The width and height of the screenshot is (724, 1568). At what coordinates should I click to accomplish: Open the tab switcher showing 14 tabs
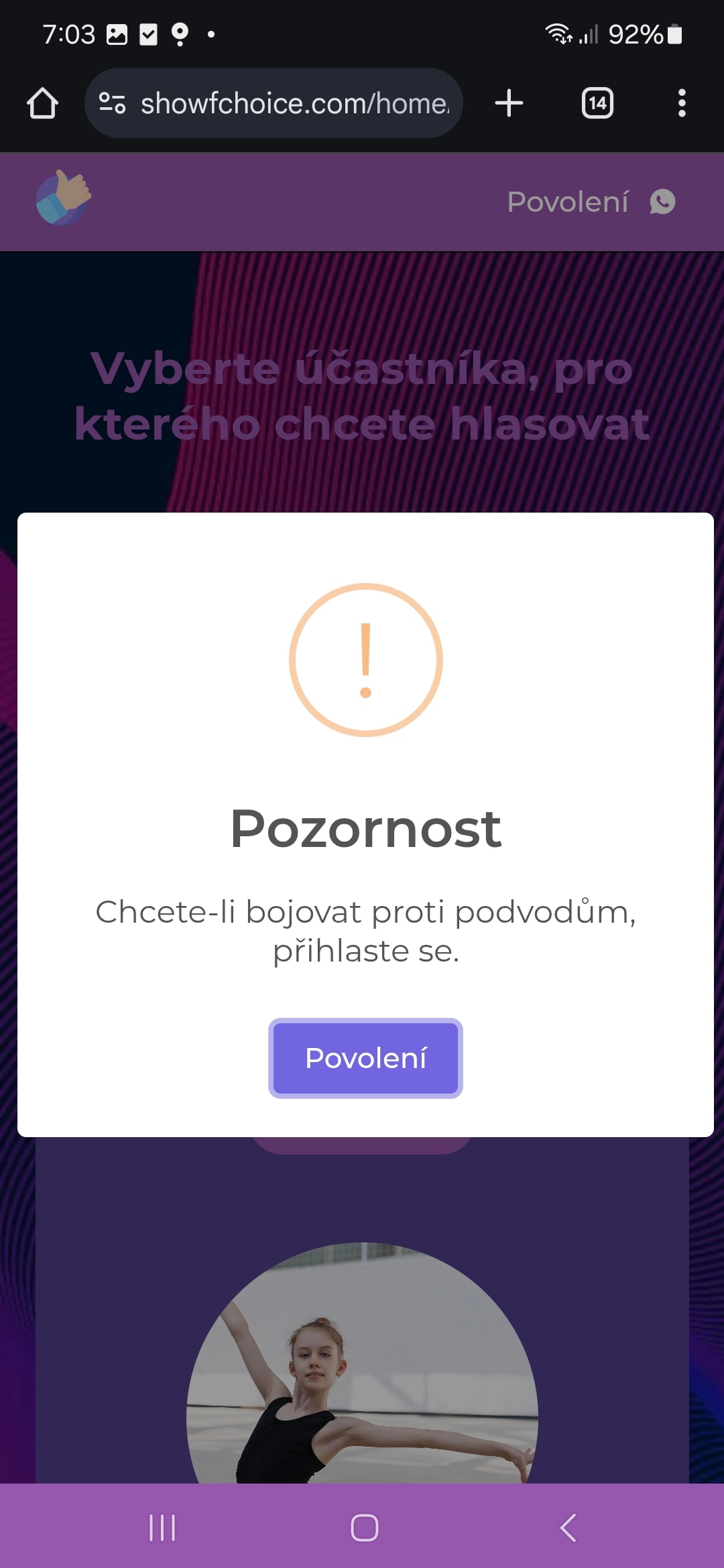click(597, 103)
